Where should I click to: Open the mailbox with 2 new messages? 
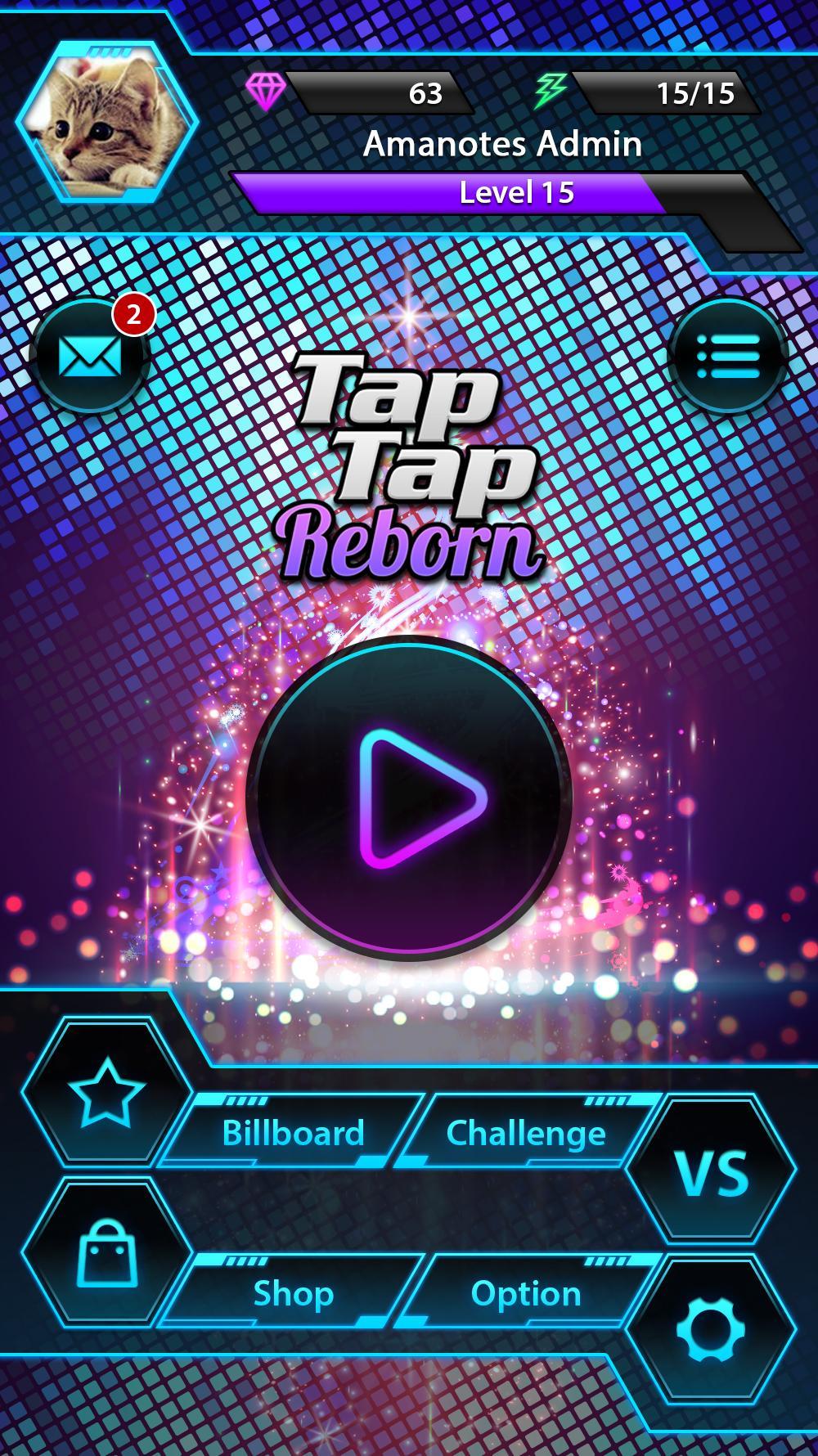pos(90,357)
